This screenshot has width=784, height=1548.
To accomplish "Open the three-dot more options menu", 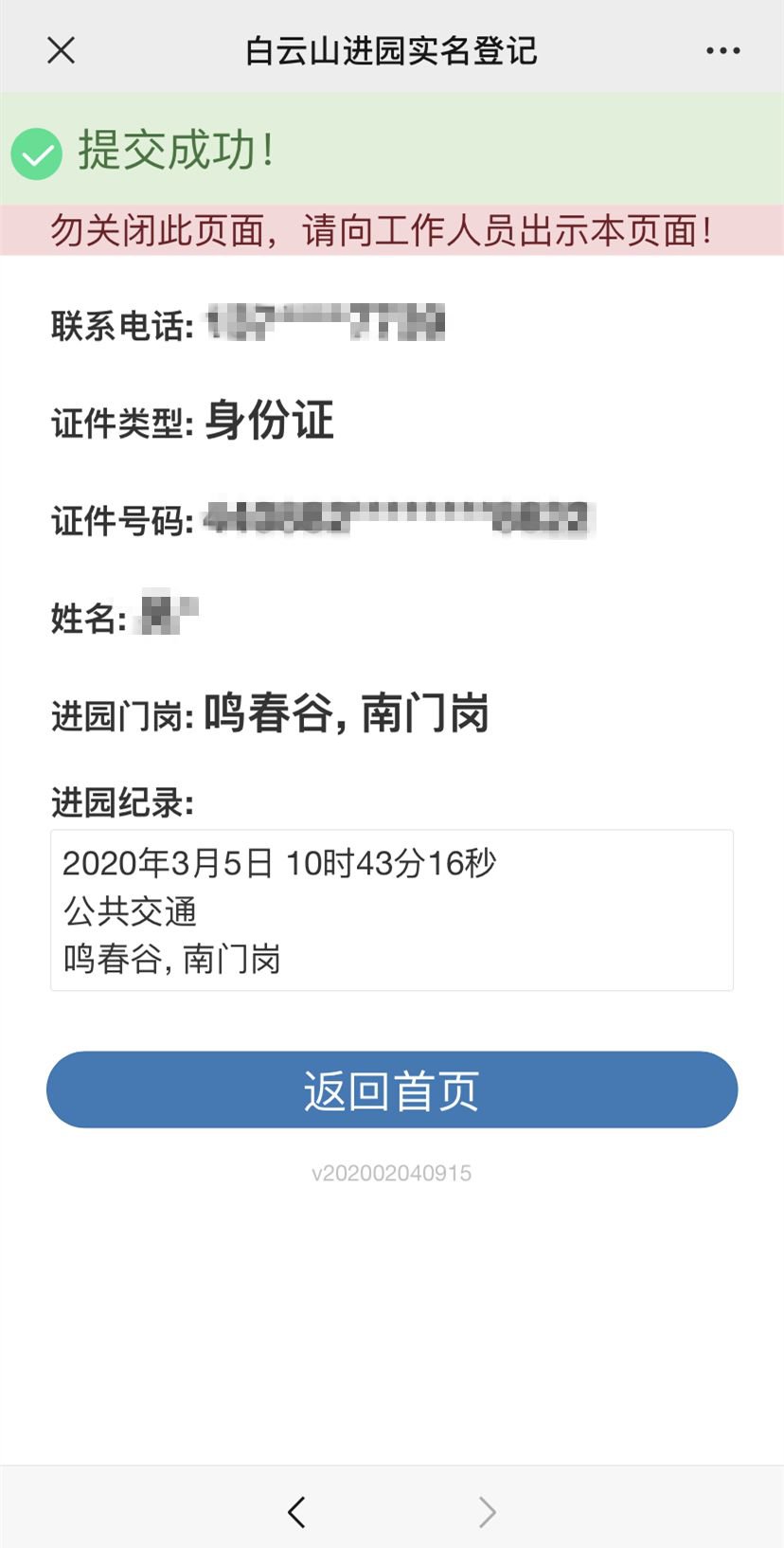I will (722, 51).
